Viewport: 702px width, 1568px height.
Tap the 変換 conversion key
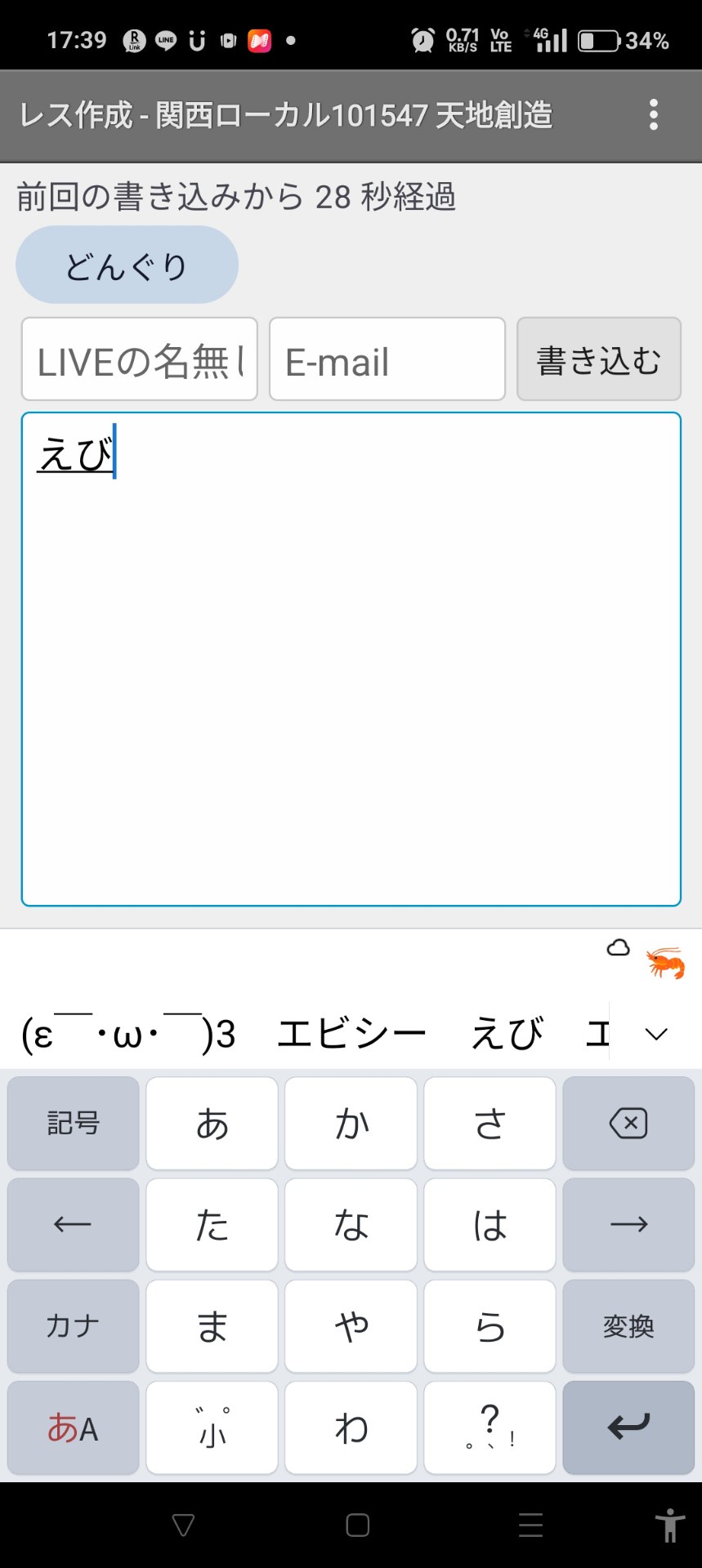[628, 1325]
